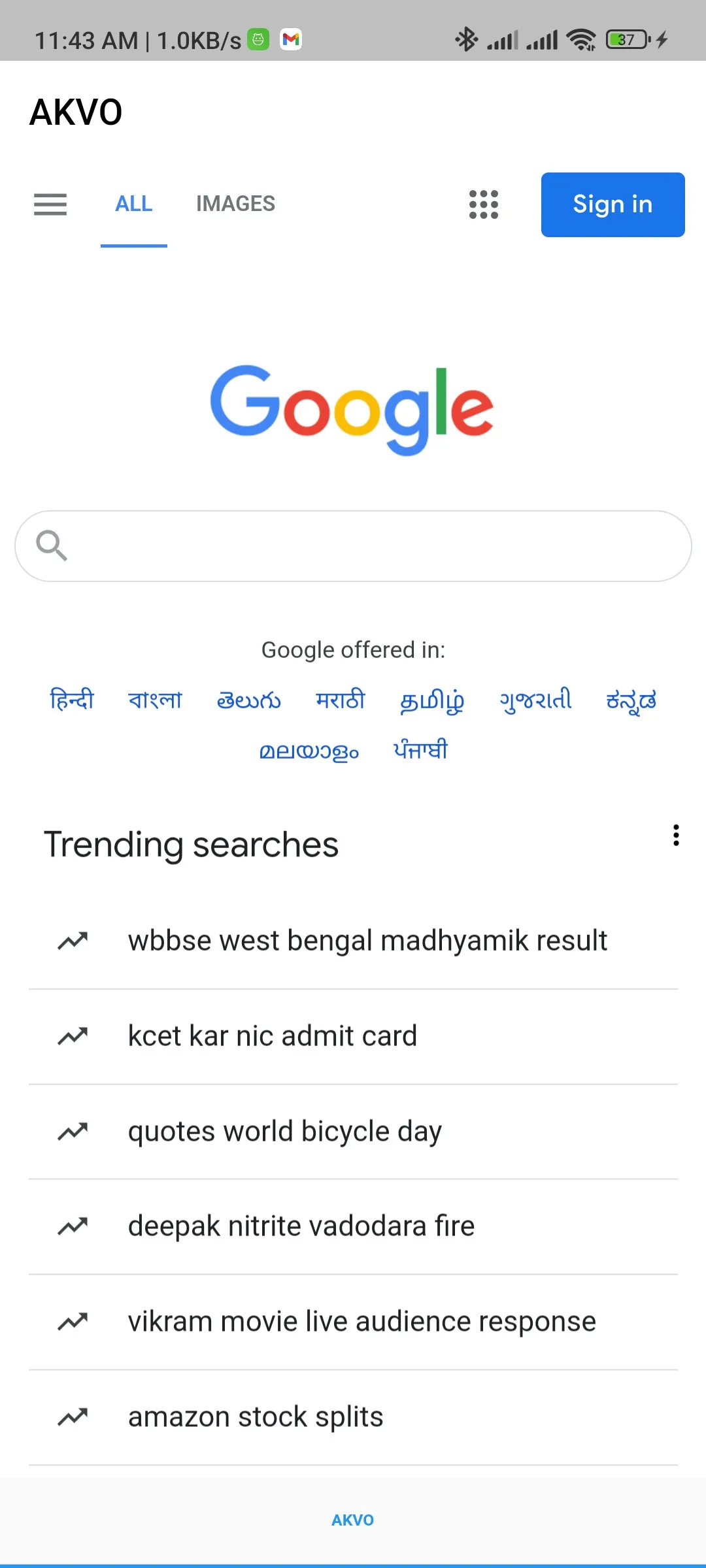Open the Trending searches overflow menu
The image size is (706, 1568).
(676, 835)
